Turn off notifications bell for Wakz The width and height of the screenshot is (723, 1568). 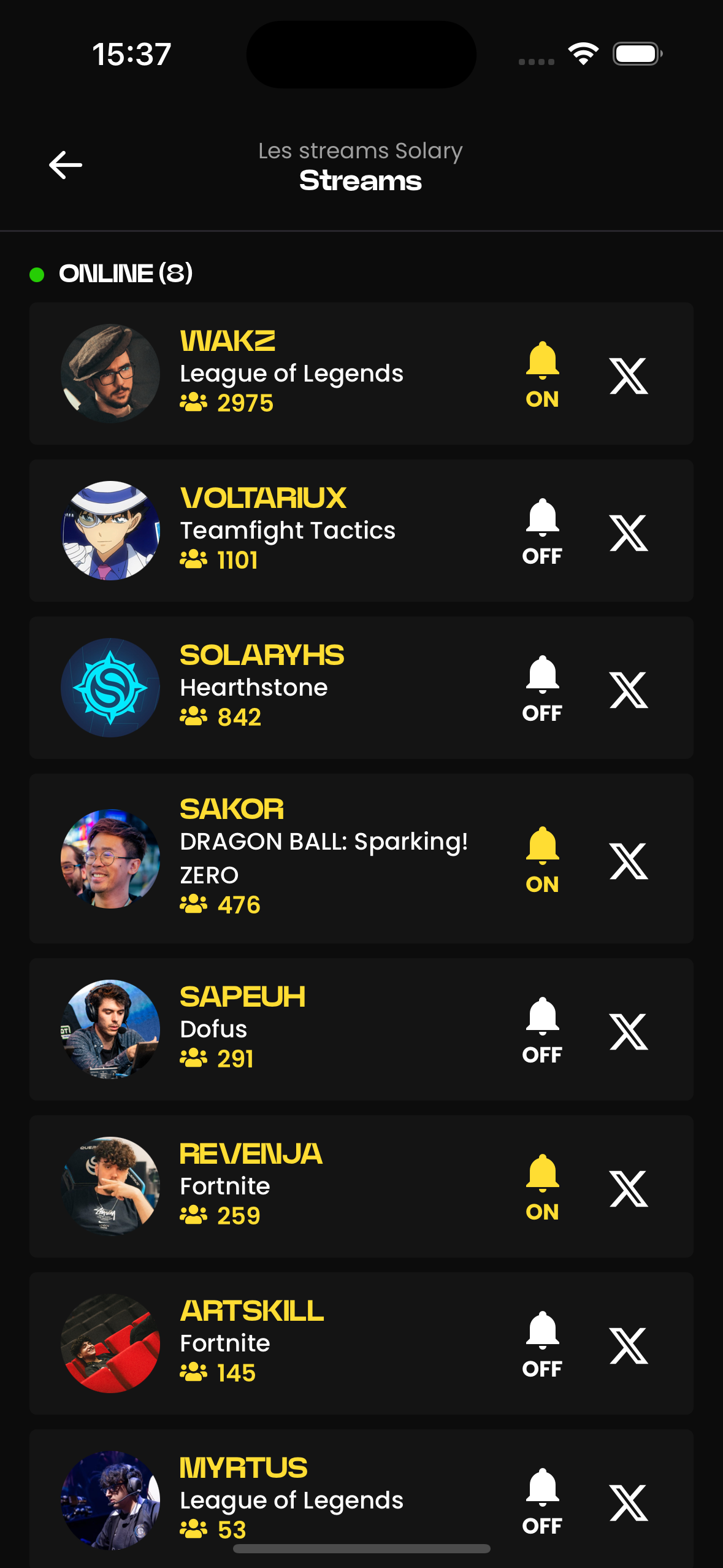tap(542, 374)
